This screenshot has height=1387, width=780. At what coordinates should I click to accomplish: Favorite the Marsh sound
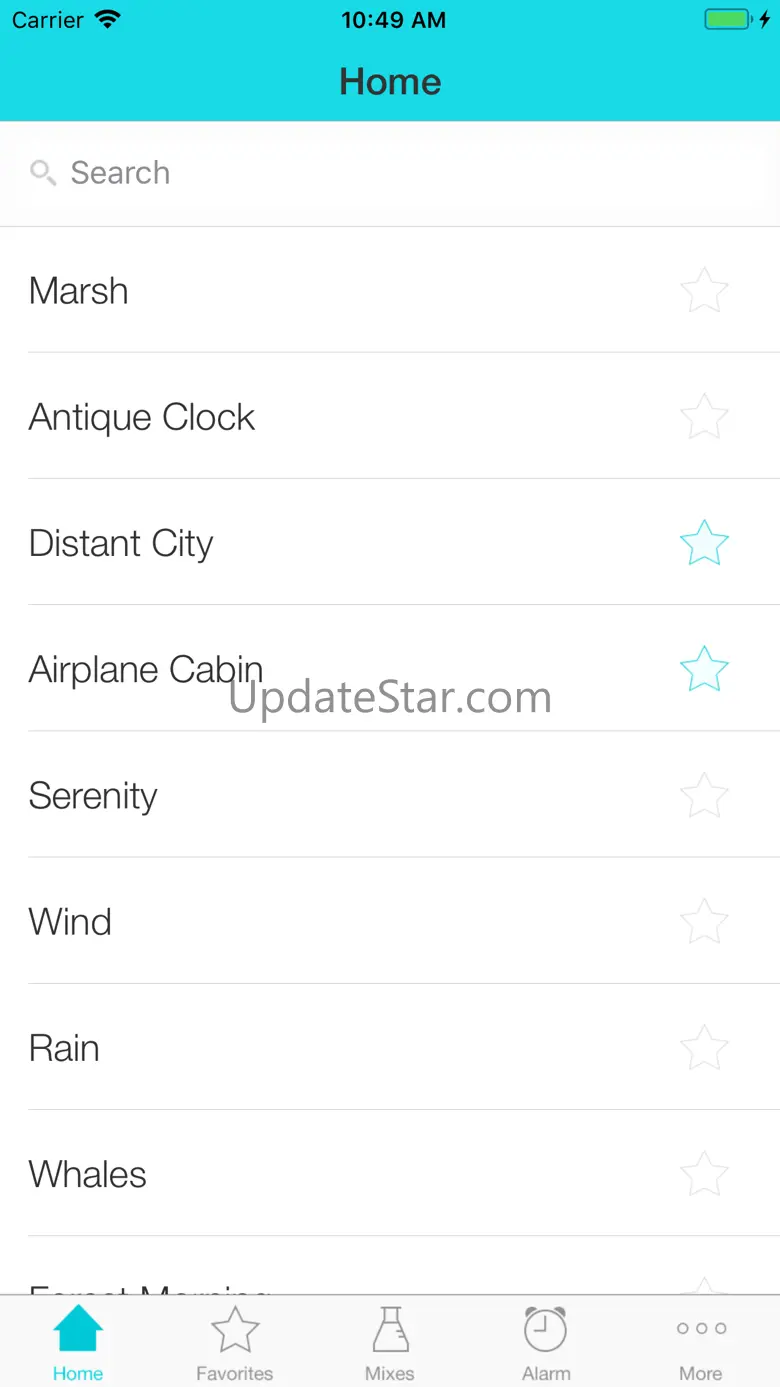point(704,291)
